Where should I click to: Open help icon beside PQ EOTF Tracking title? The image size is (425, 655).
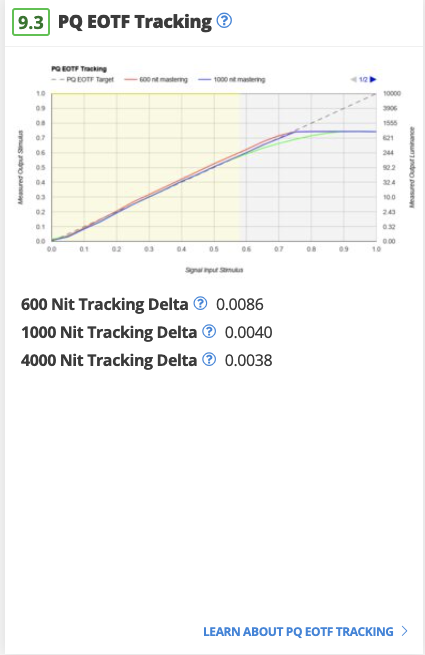tap(224, 20)
